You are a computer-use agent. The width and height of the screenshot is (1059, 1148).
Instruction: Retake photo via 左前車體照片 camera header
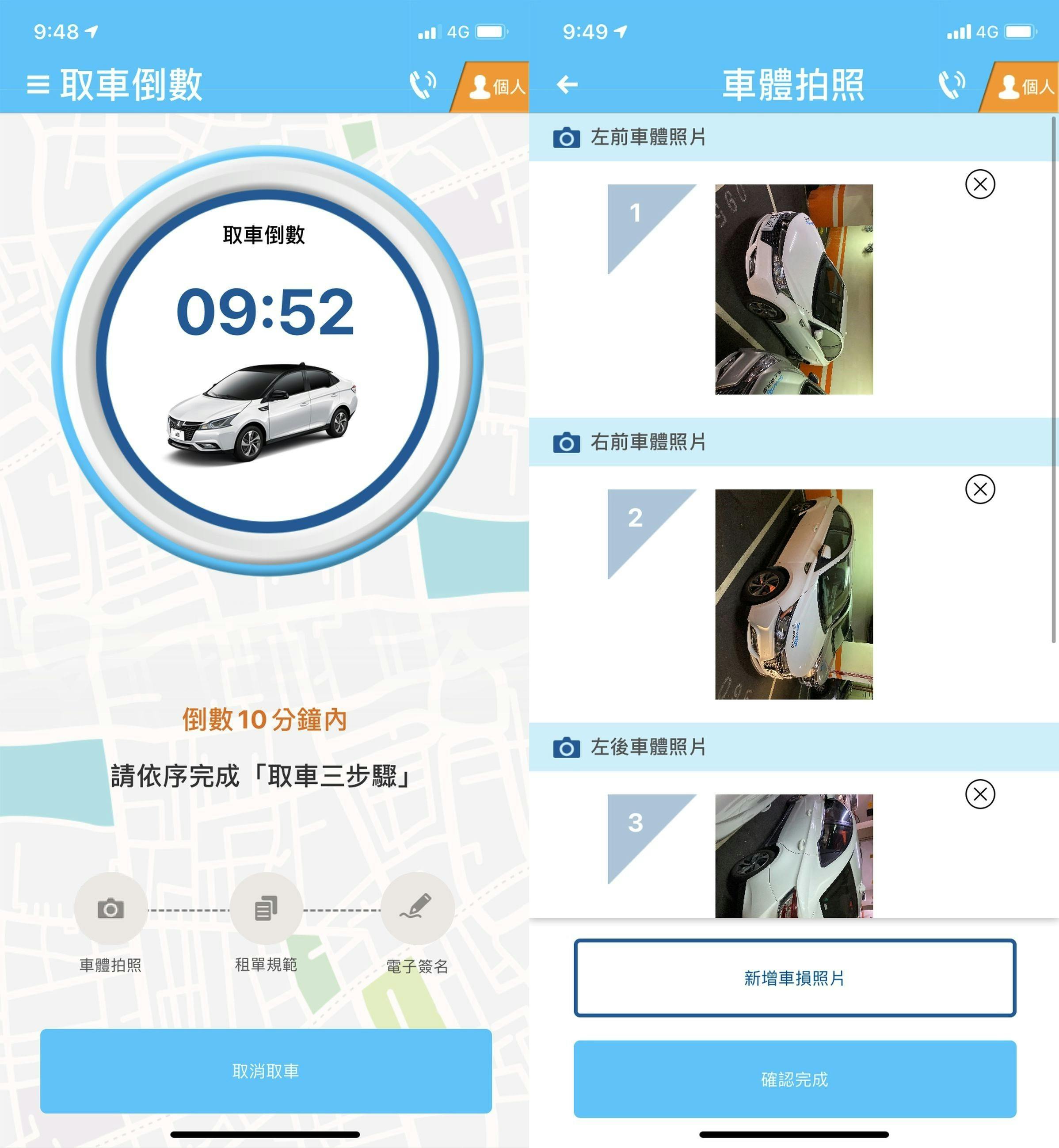coord(566,138)
